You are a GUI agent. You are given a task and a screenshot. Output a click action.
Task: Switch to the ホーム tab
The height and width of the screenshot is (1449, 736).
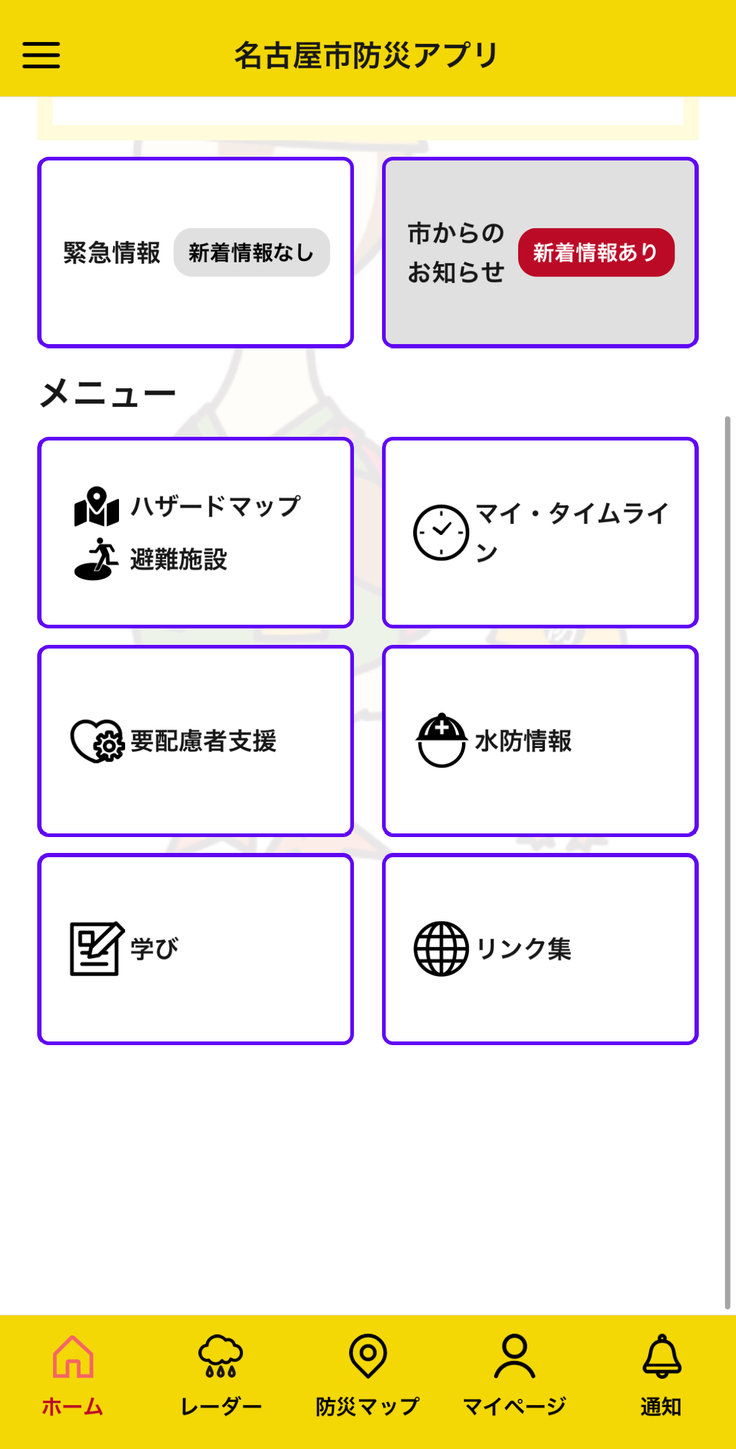click(73, 1376)
